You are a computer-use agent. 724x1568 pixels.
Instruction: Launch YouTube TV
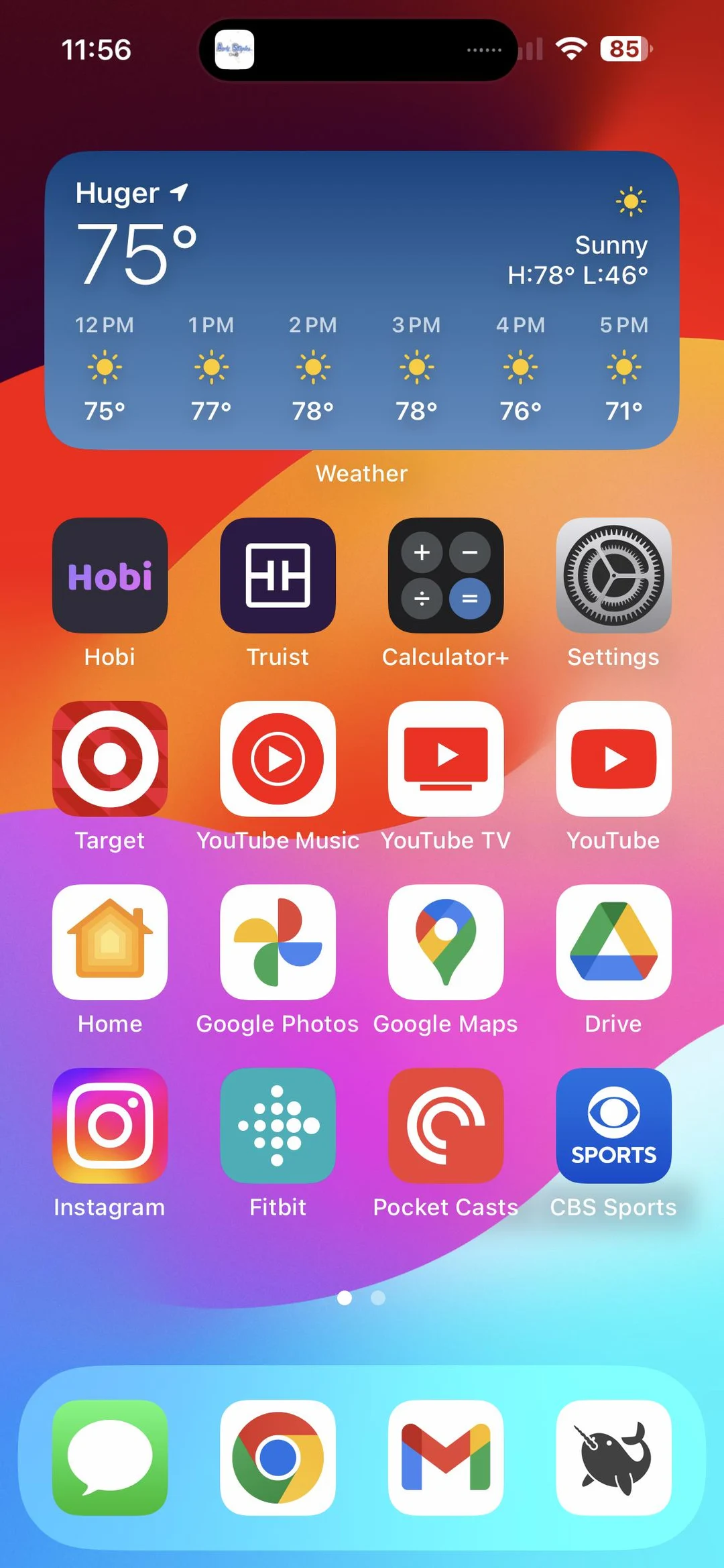446,759
